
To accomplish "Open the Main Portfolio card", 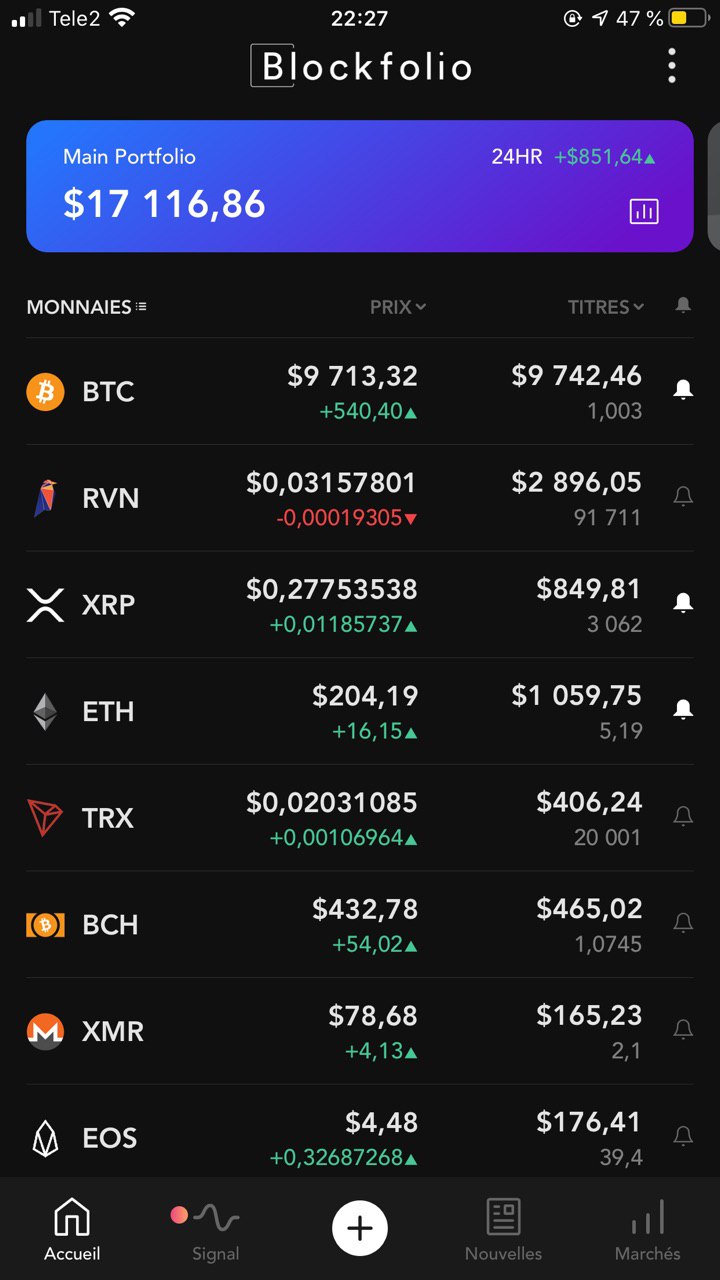I will 360,186.
